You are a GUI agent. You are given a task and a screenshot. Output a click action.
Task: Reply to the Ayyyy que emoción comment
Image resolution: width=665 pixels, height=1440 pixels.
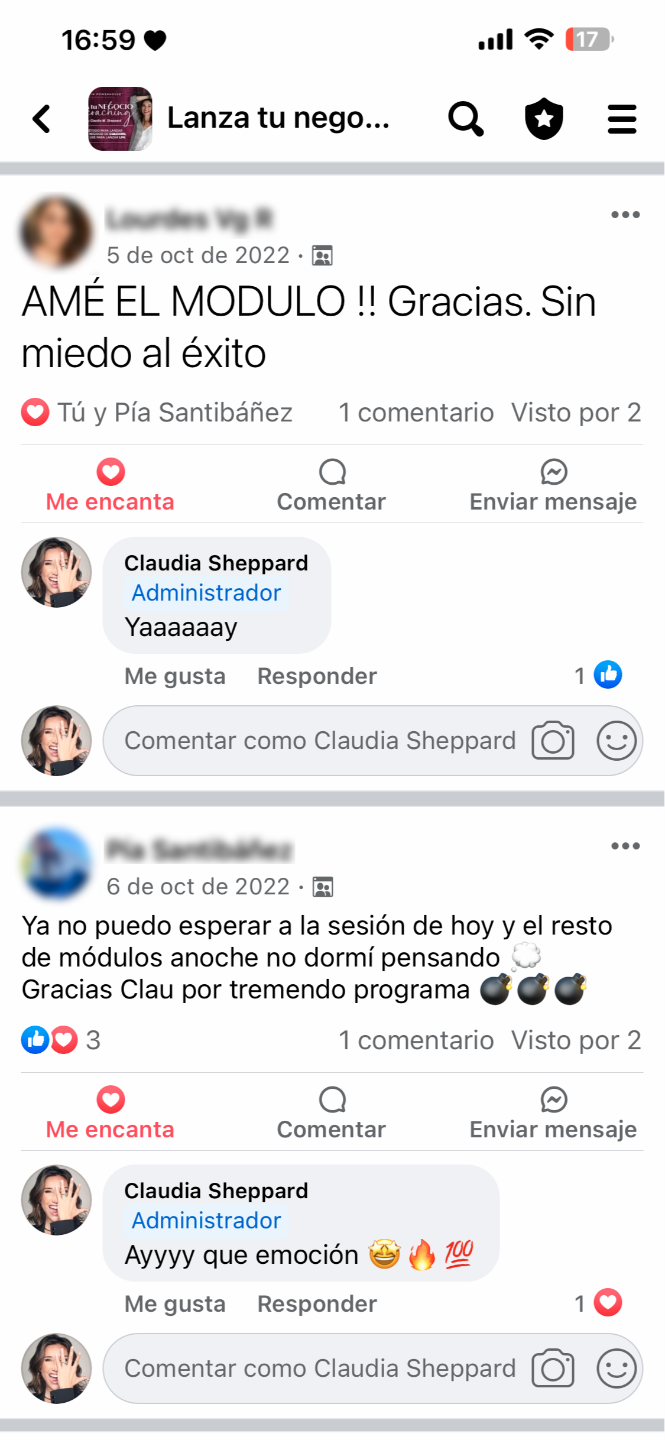(x=317, y=1304)
